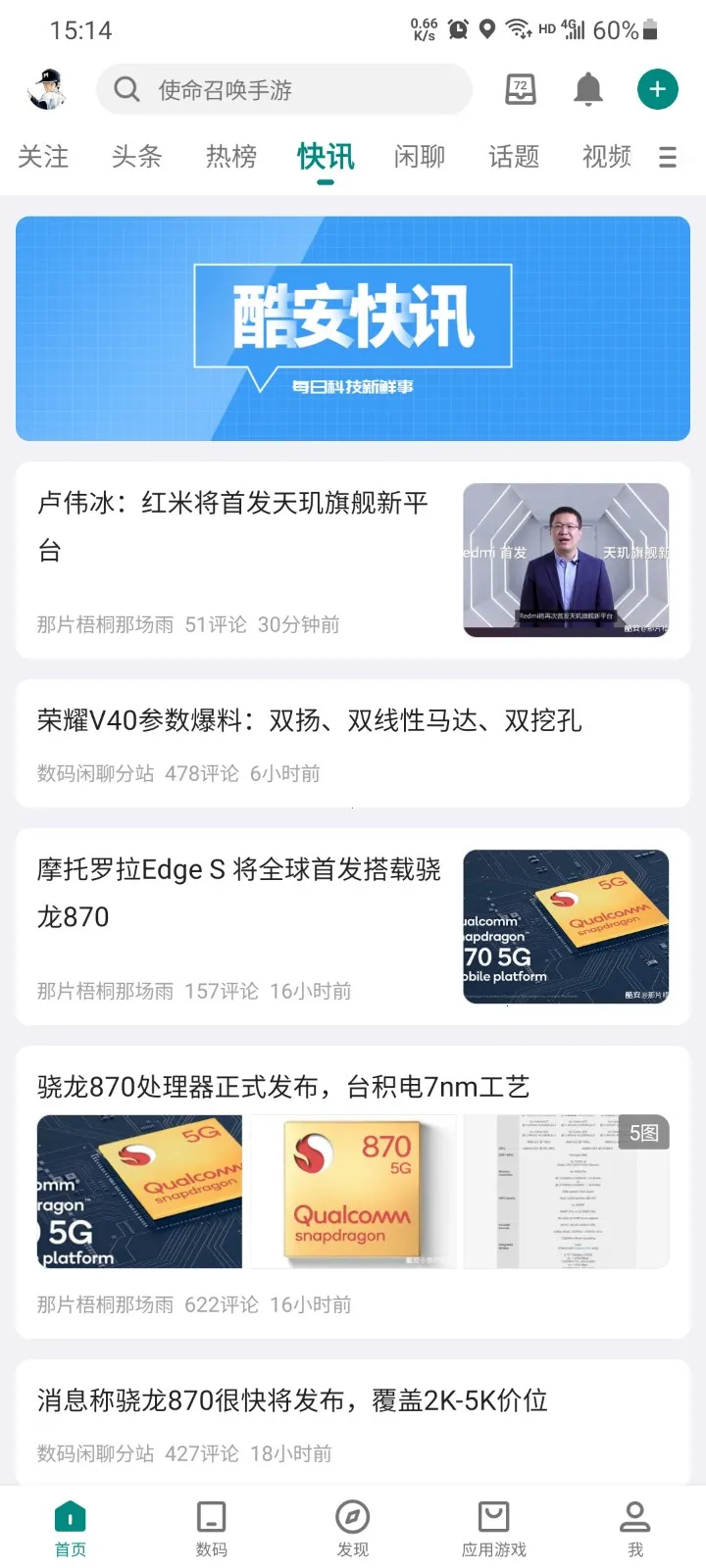The width and height of the screenshot is (706, 1568).
Task: Tap the 5图 badge on the Snapdragon post
Action: (644, 1132)
